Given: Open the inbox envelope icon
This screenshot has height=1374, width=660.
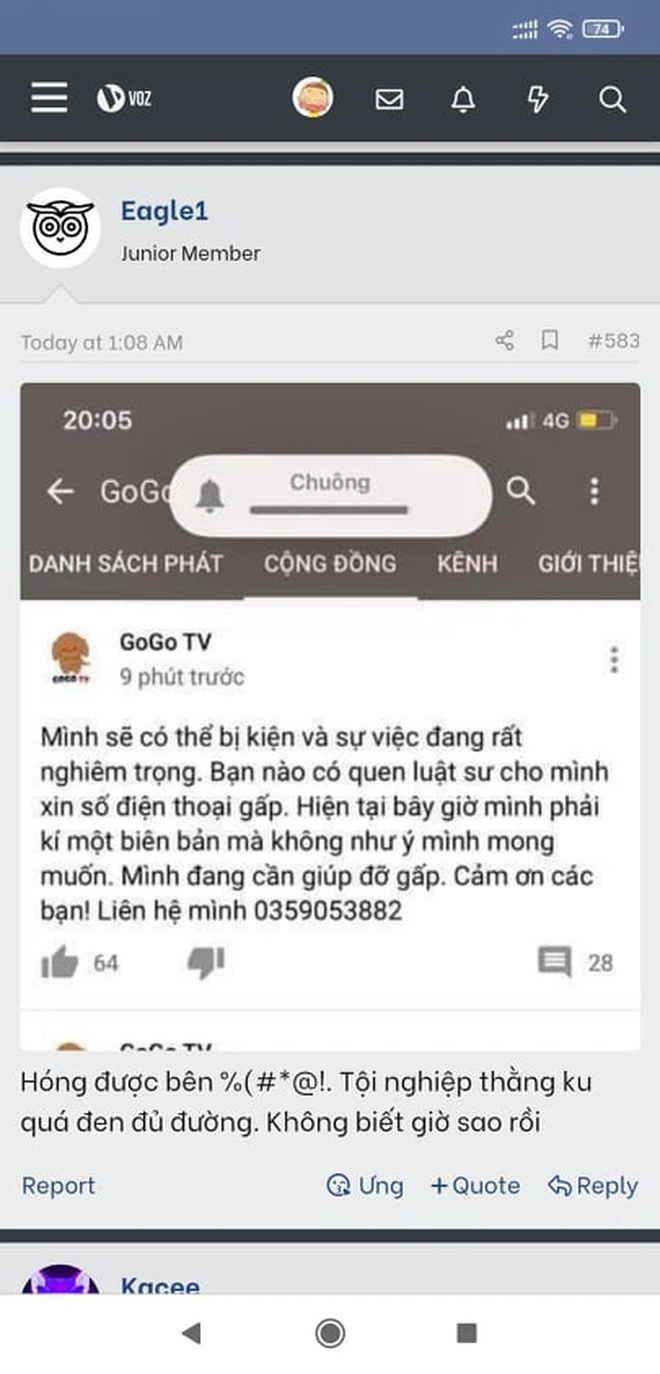Looking at the screenshot, I should pos(389,99).
